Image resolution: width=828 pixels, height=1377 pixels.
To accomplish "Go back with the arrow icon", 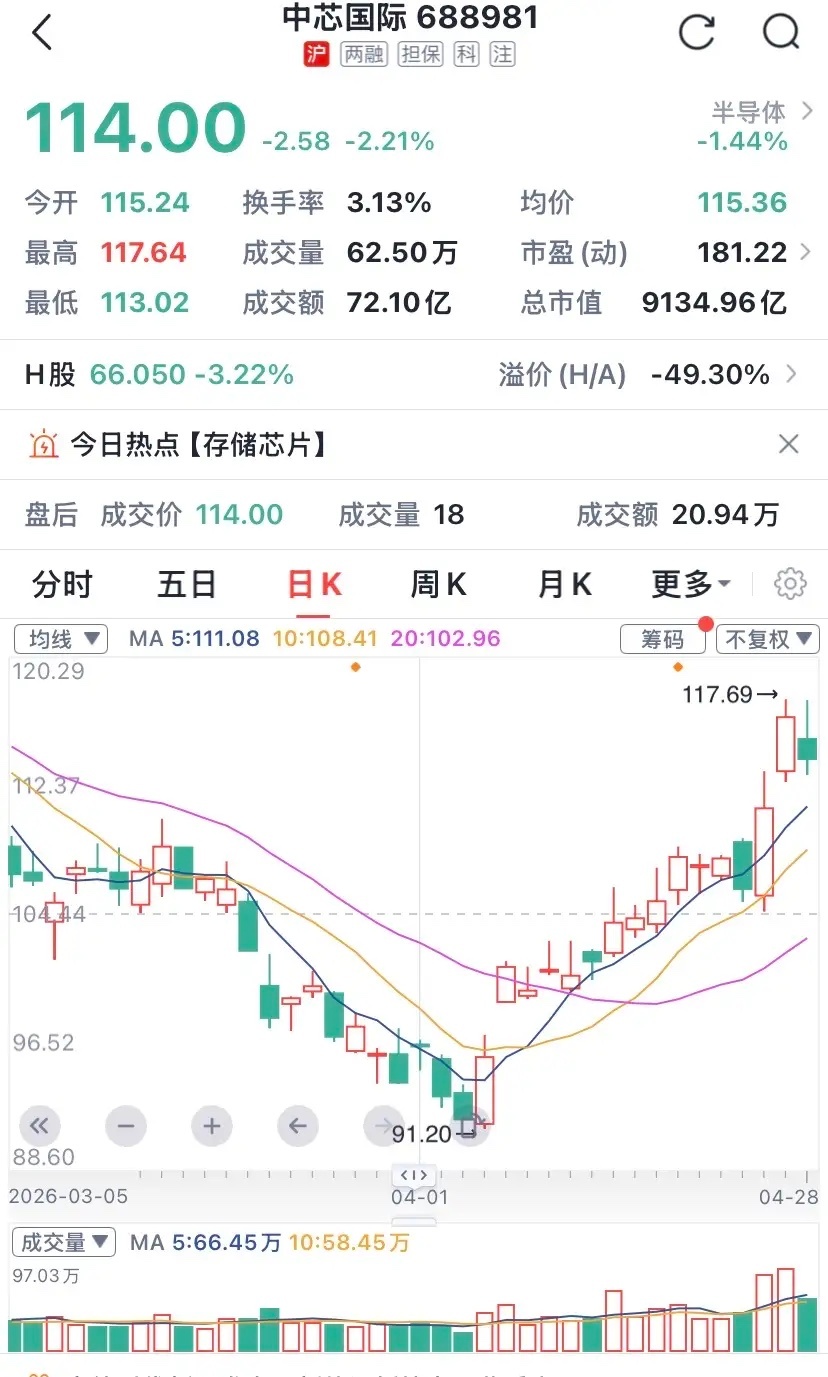I will 40,32.
